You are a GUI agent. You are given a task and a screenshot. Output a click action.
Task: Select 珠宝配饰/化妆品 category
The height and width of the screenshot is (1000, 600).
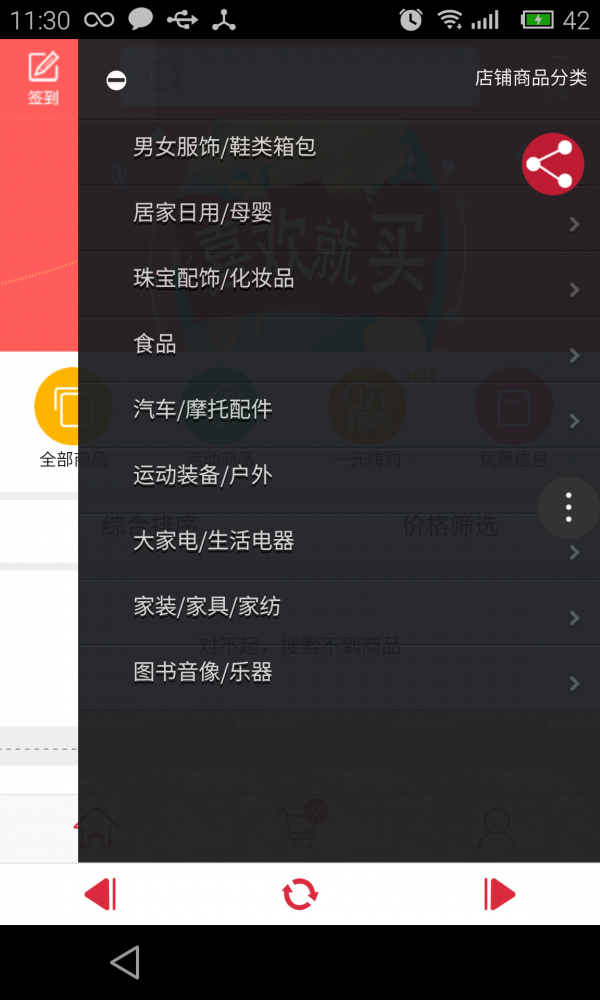point(214,279)
